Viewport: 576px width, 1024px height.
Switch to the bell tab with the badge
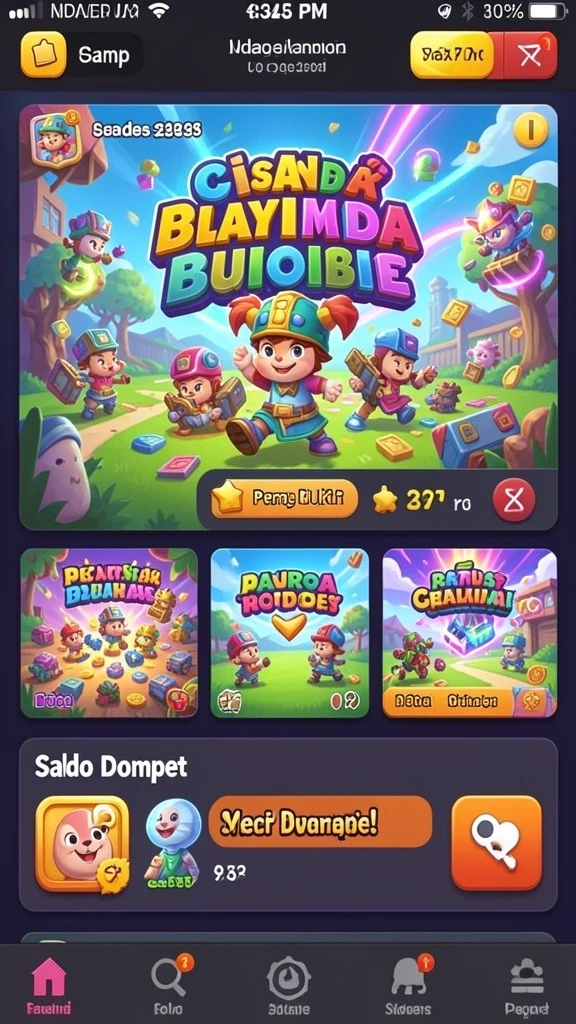click(x=409, y=985)
